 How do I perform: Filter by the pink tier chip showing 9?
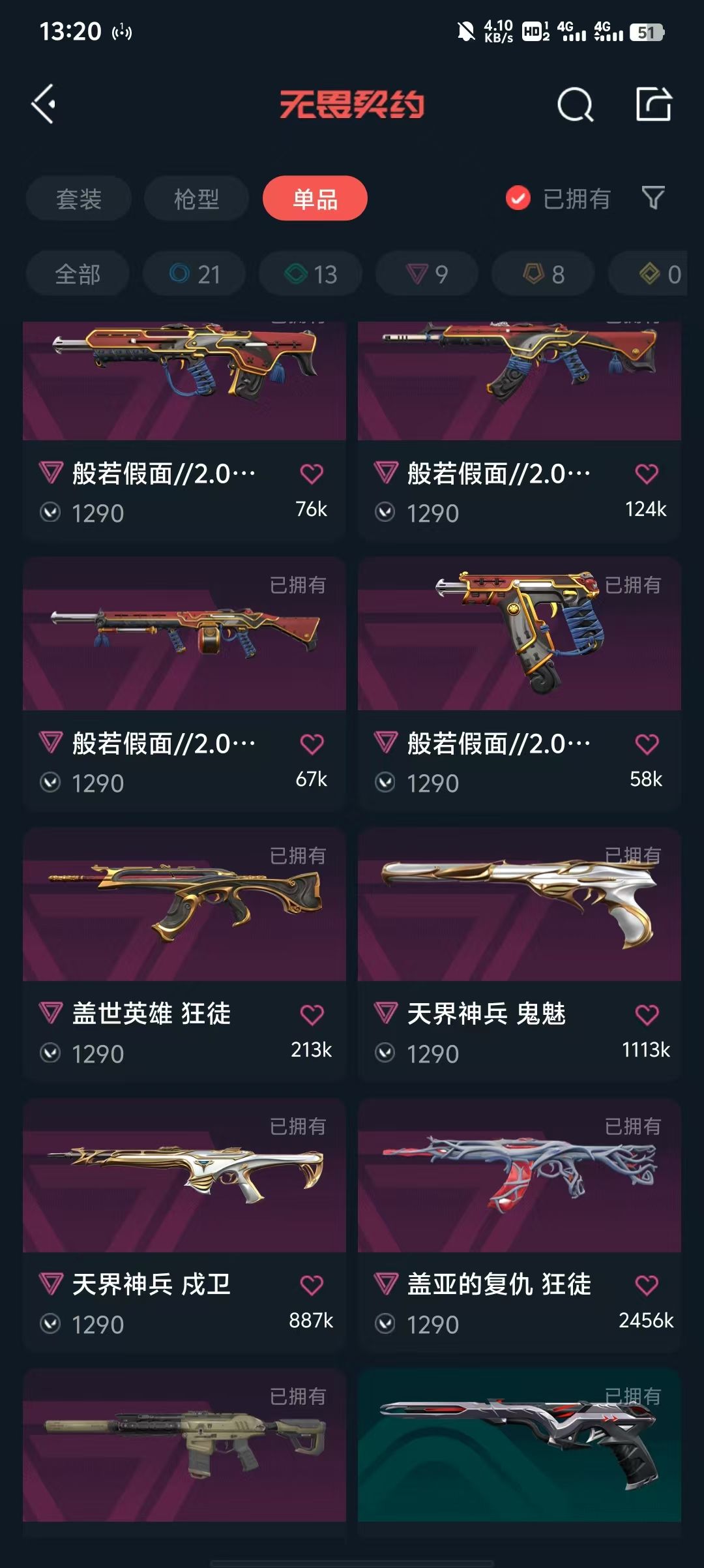(427, 274)
